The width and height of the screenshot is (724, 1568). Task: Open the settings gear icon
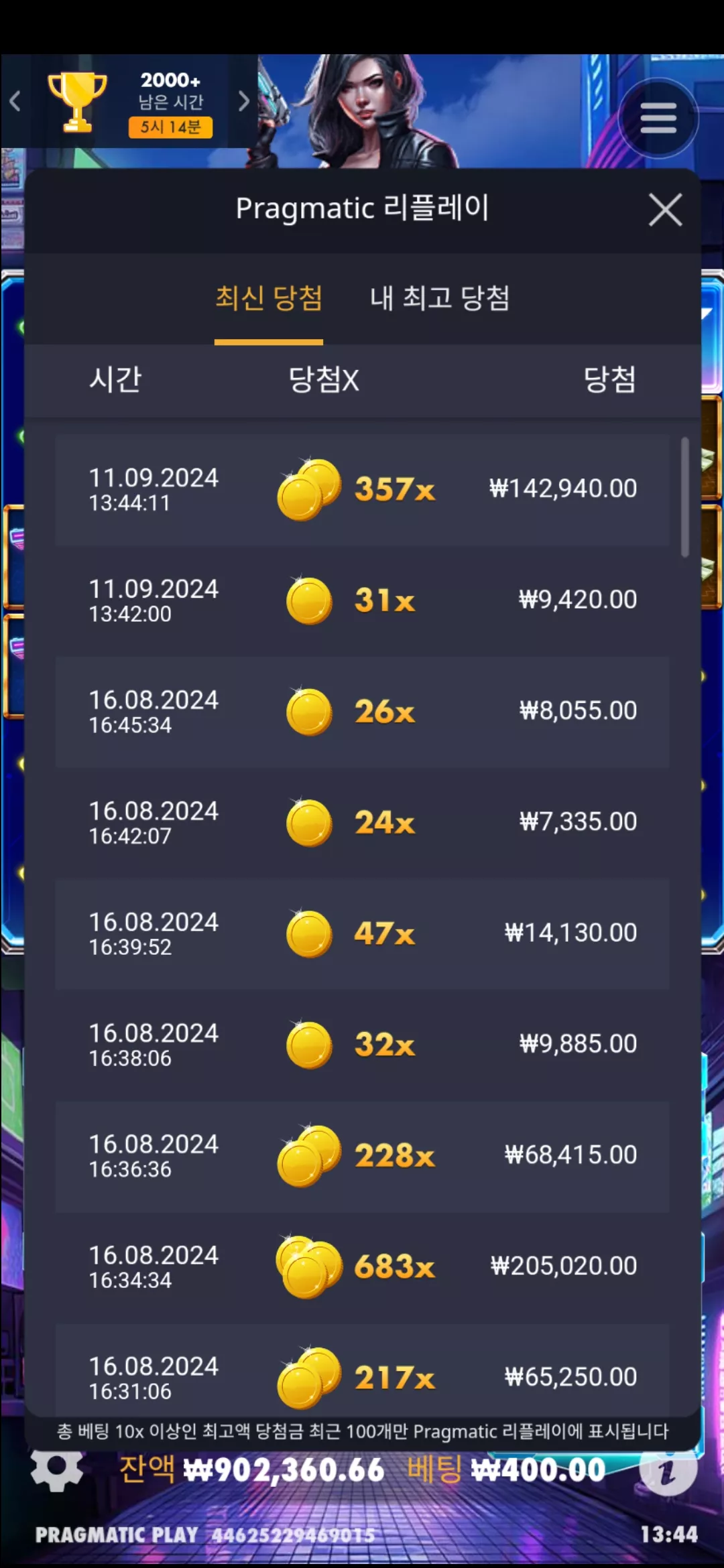57,1470
